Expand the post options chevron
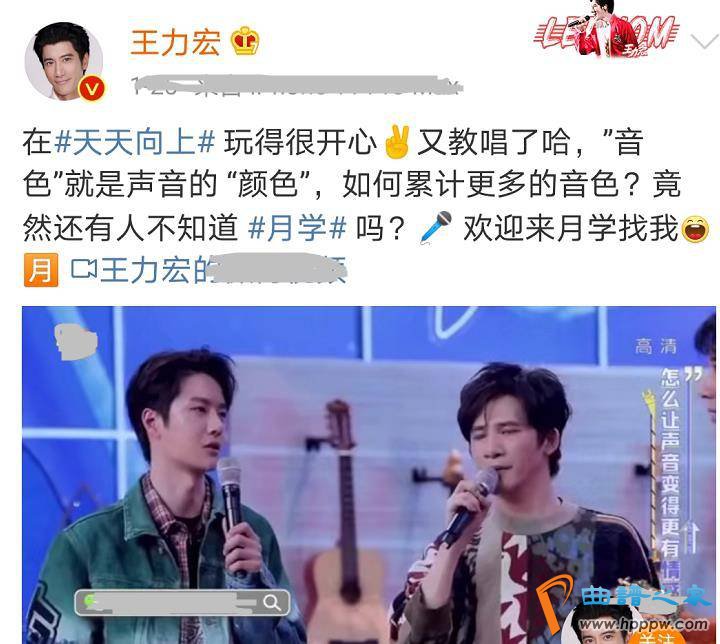The height and width of the screenshot is (644, 720). [701, 41]
